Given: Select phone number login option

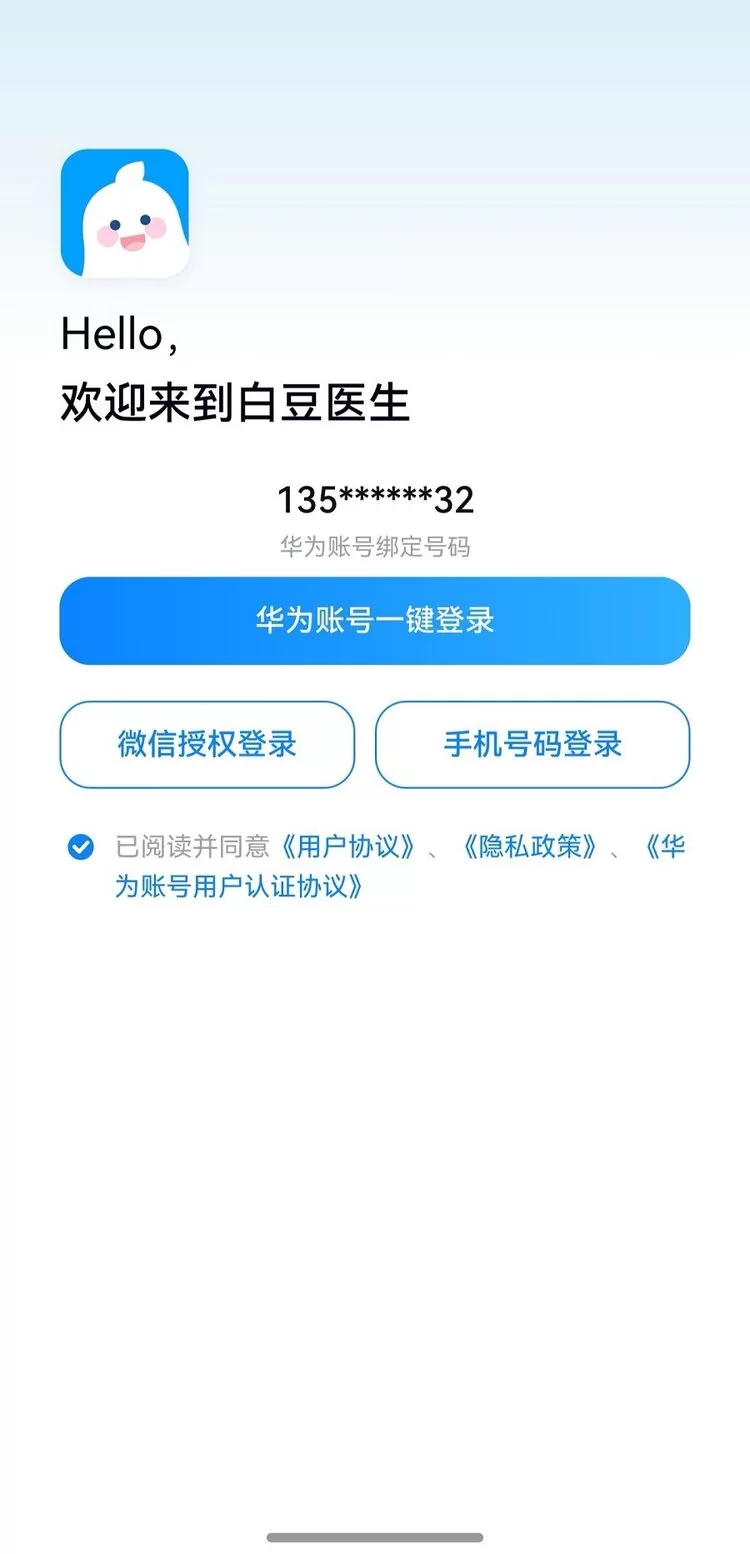Looking at the screenshot, I should click(532, 744).
